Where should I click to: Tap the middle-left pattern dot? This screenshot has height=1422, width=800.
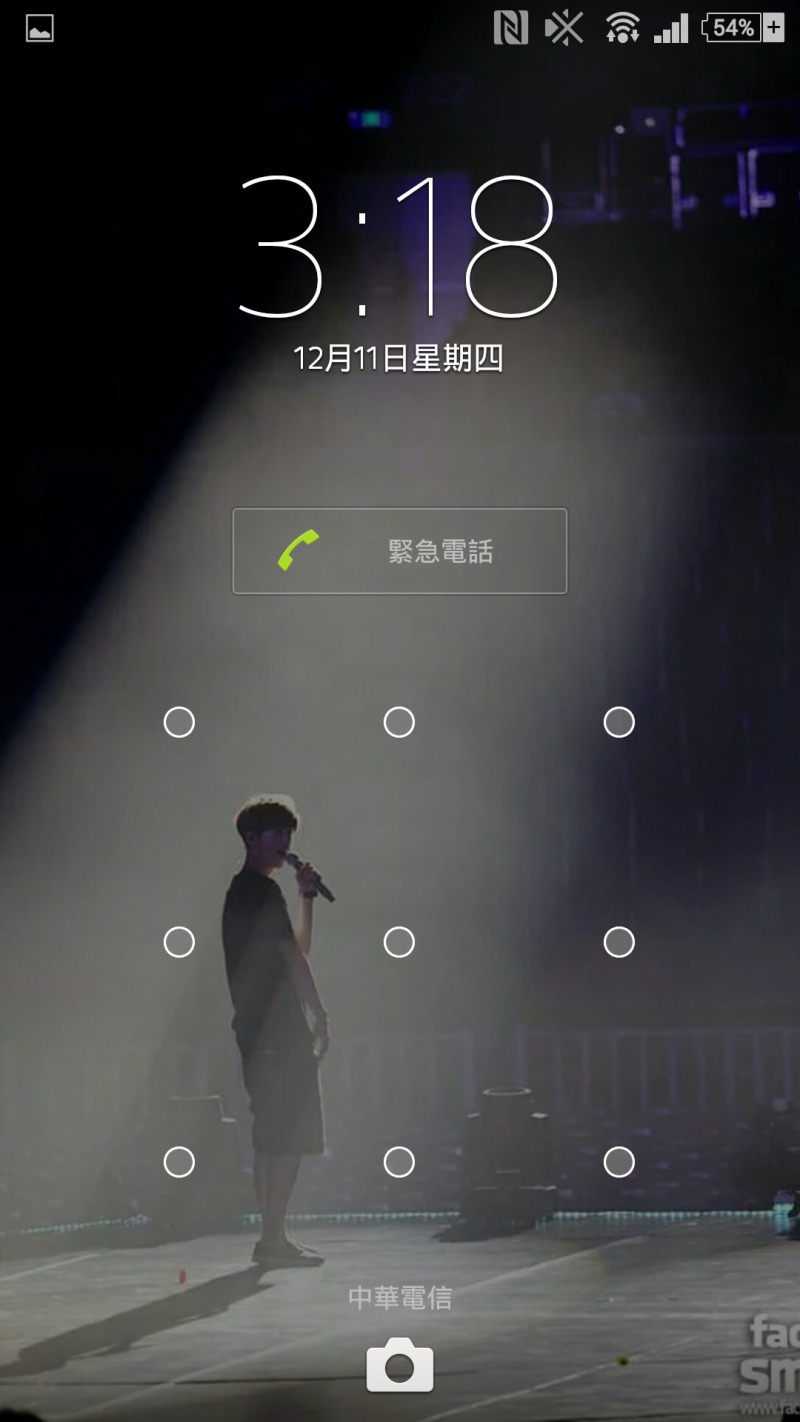pyautogui.click(x=179, y=942)
